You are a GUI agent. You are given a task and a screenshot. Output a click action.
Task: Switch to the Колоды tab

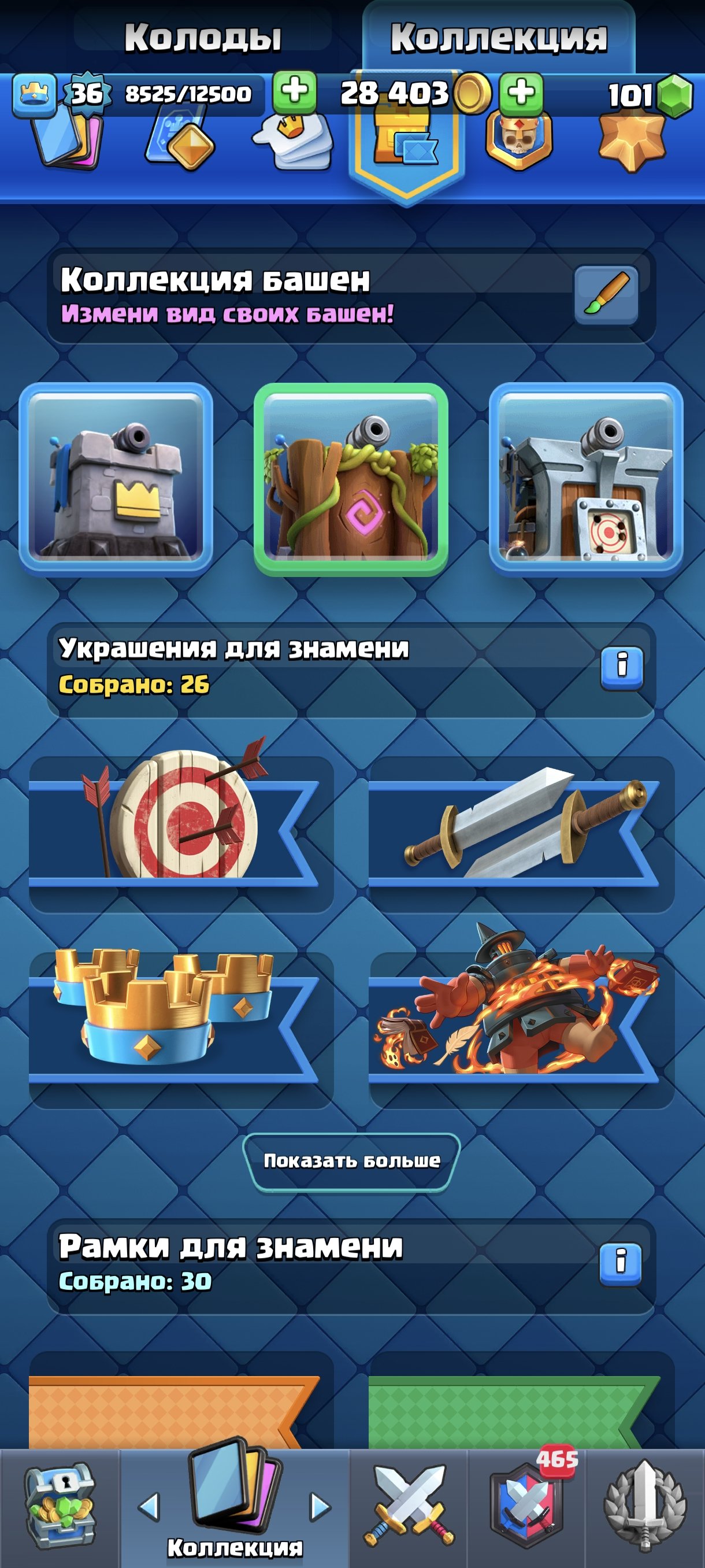(203, 38)
